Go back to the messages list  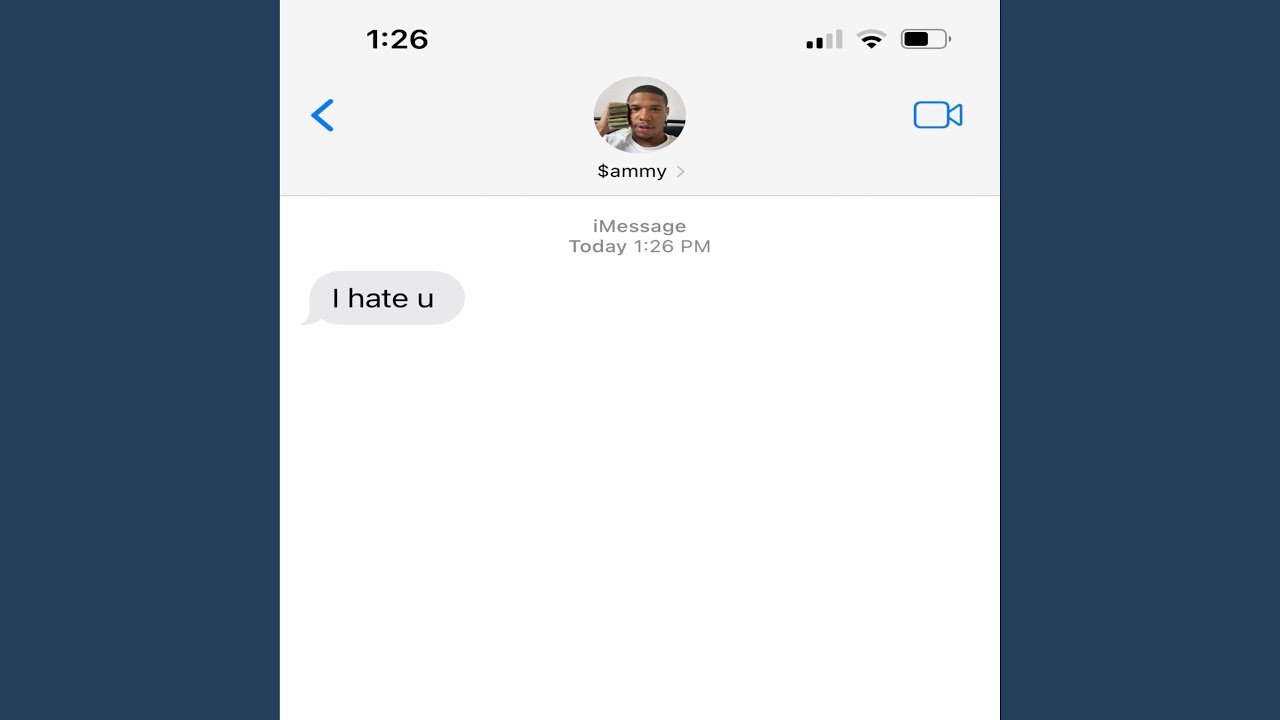322,116
